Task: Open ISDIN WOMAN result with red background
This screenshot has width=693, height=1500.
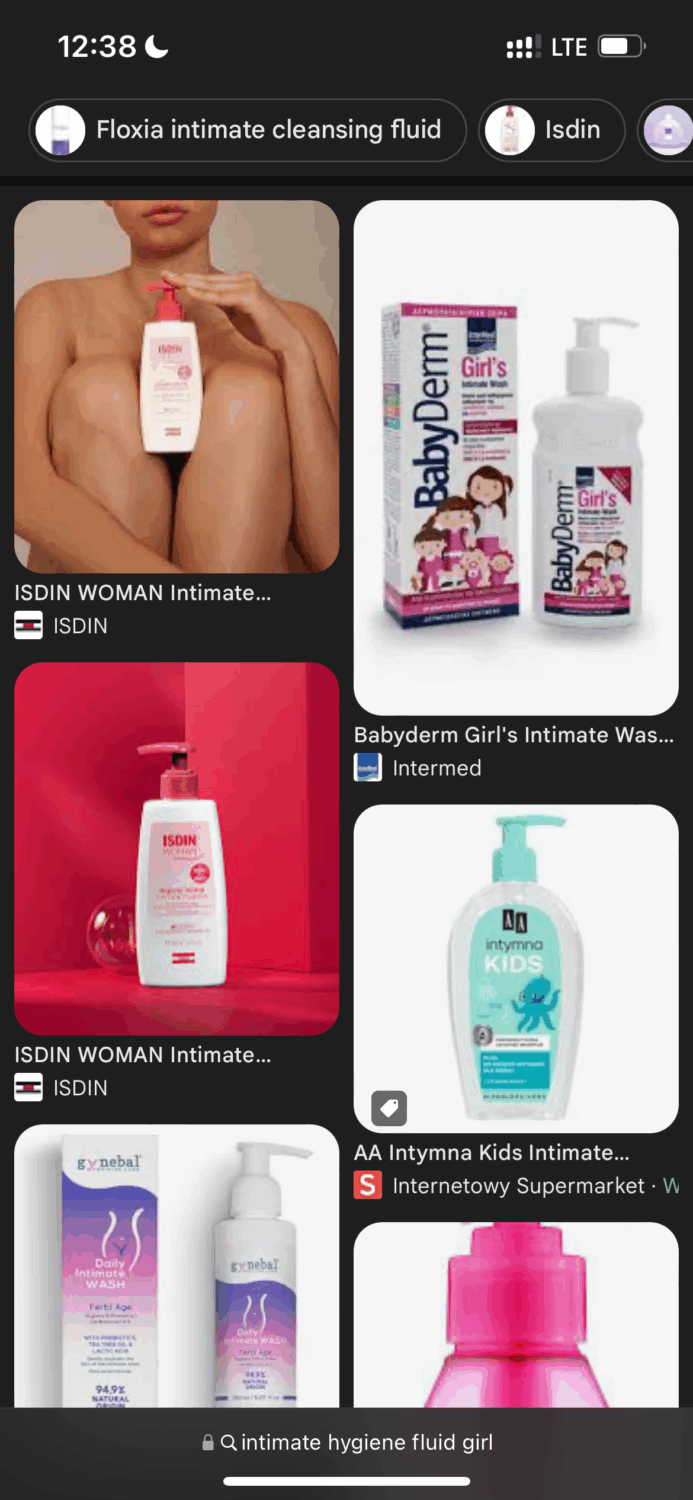Action: click(x=177, y=848)
